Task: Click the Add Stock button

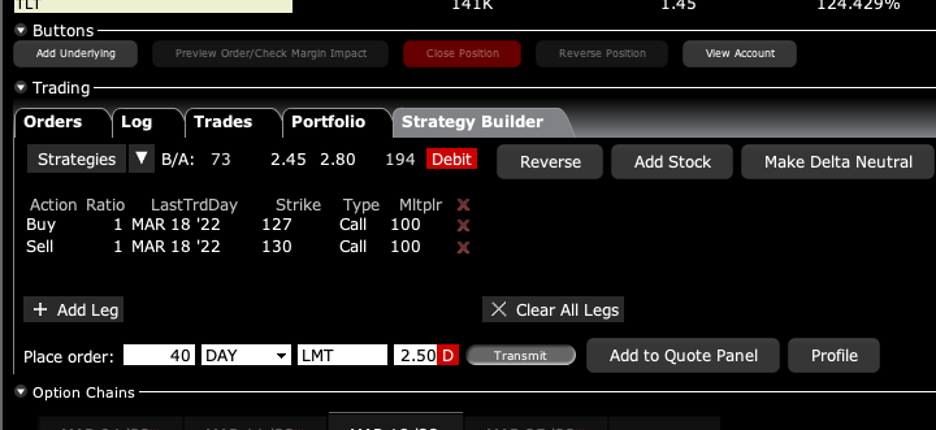Action: tap(672, 161)
